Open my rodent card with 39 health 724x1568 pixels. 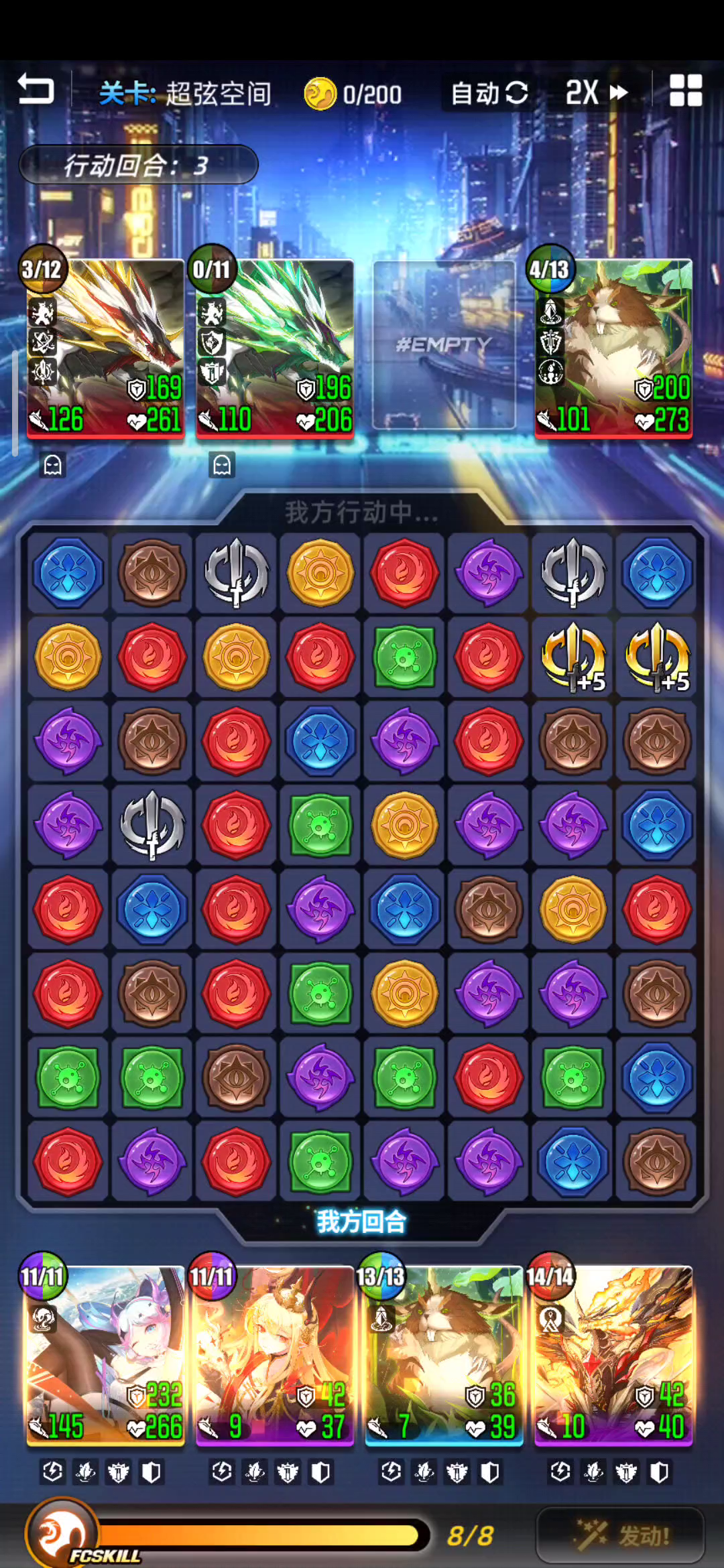444,1355
